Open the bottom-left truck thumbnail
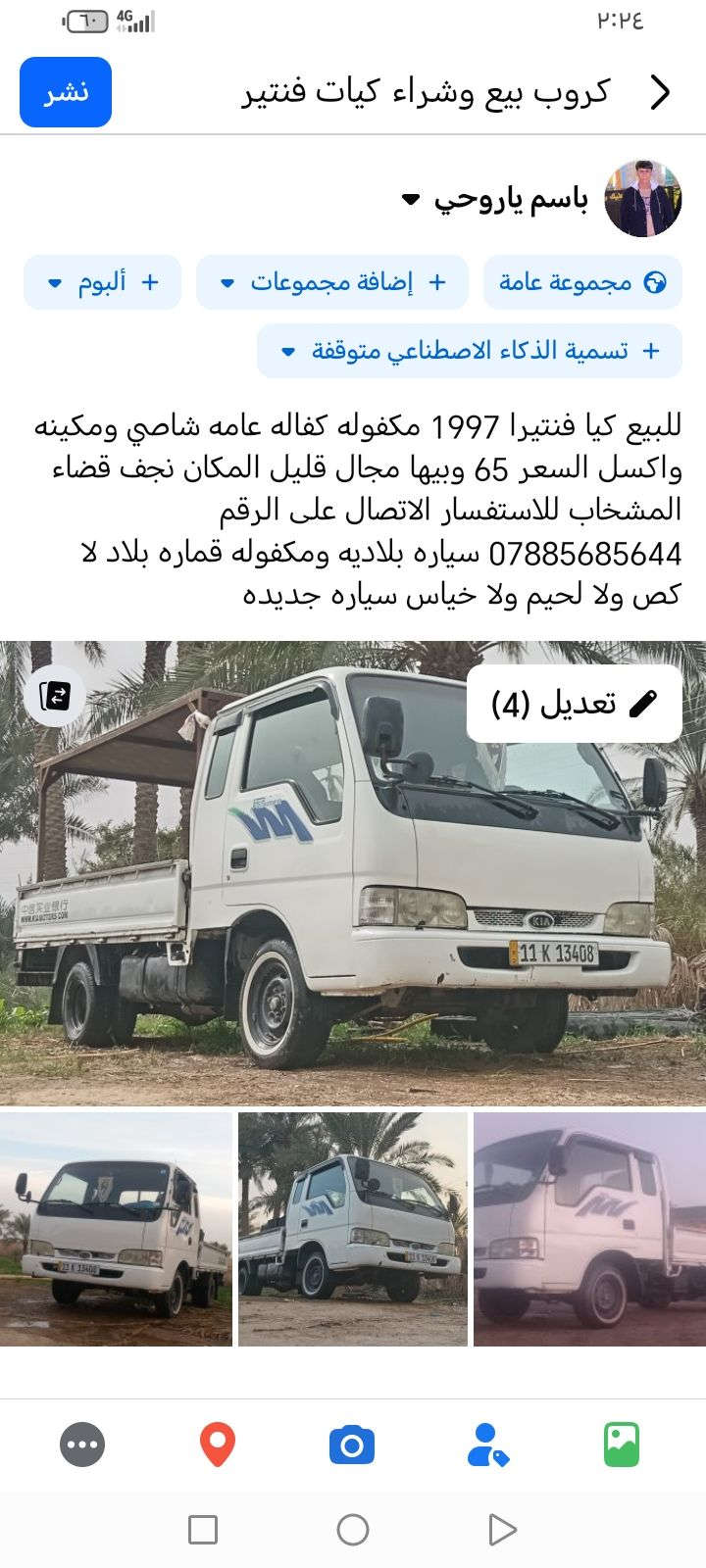The width and height of the screenshot is (706, 1568). coord(116,1229)
